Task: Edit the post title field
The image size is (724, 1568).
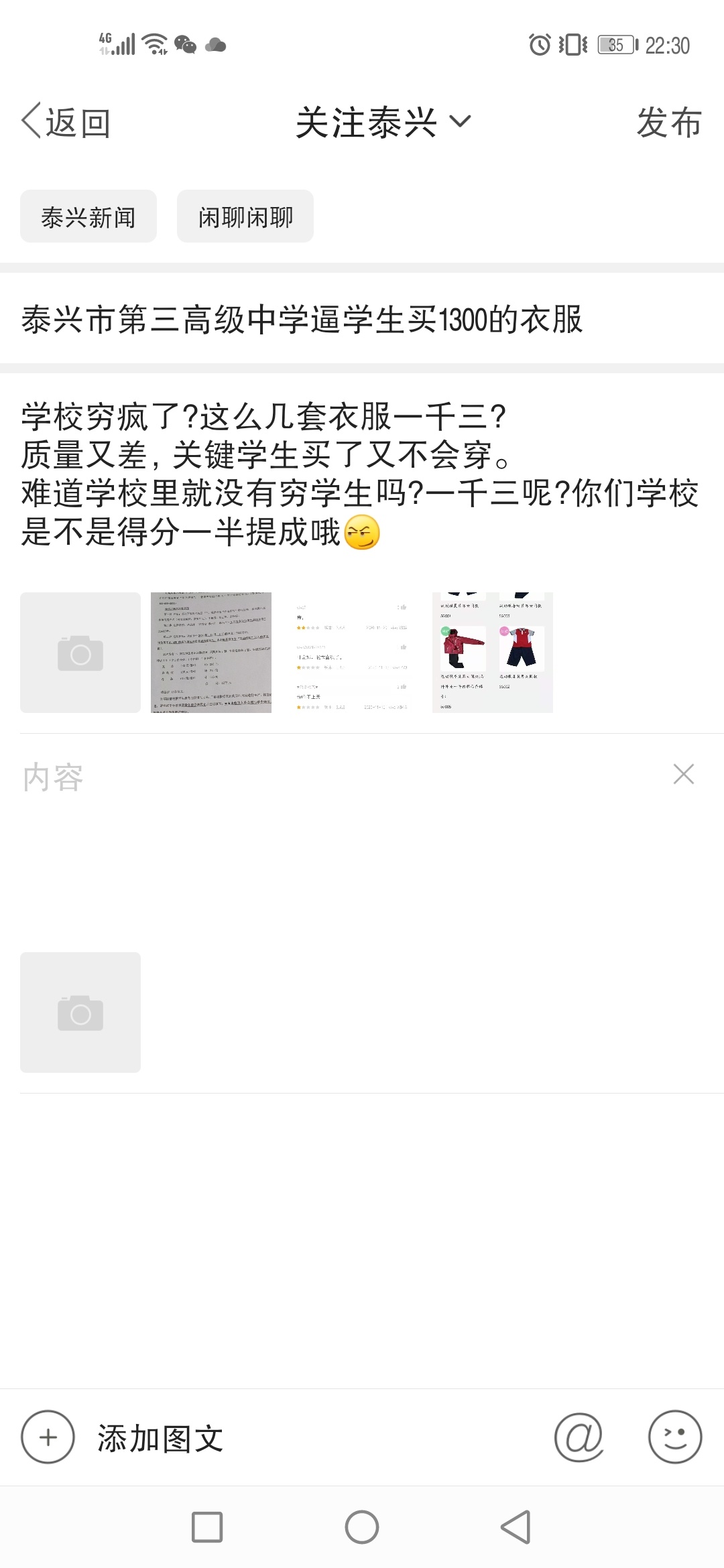Action: click(x=302, y=319)
